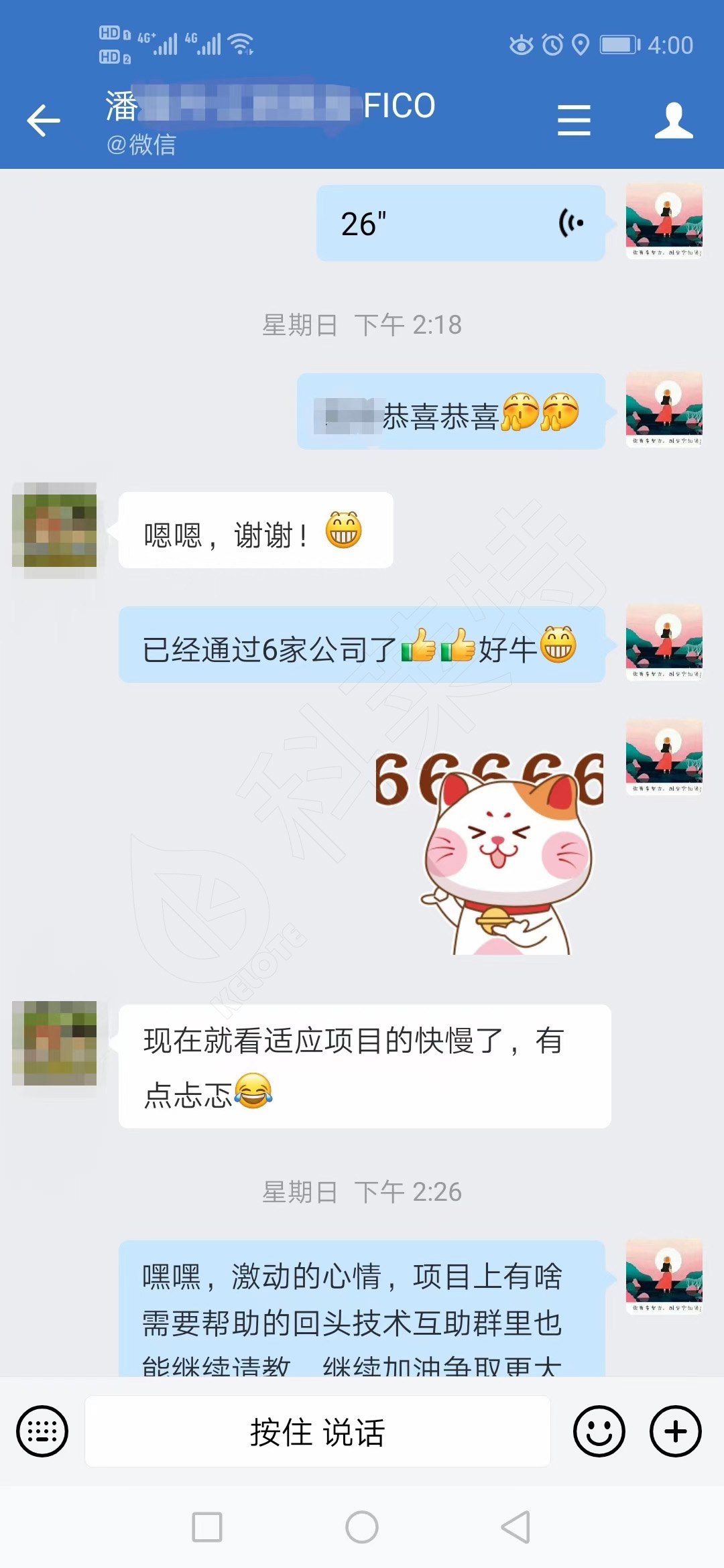This screenshot has height=1568, width=724.
Task: Hold the 按住 说话 voice button
Action: pyautogui.click(x=318, y=1432)
